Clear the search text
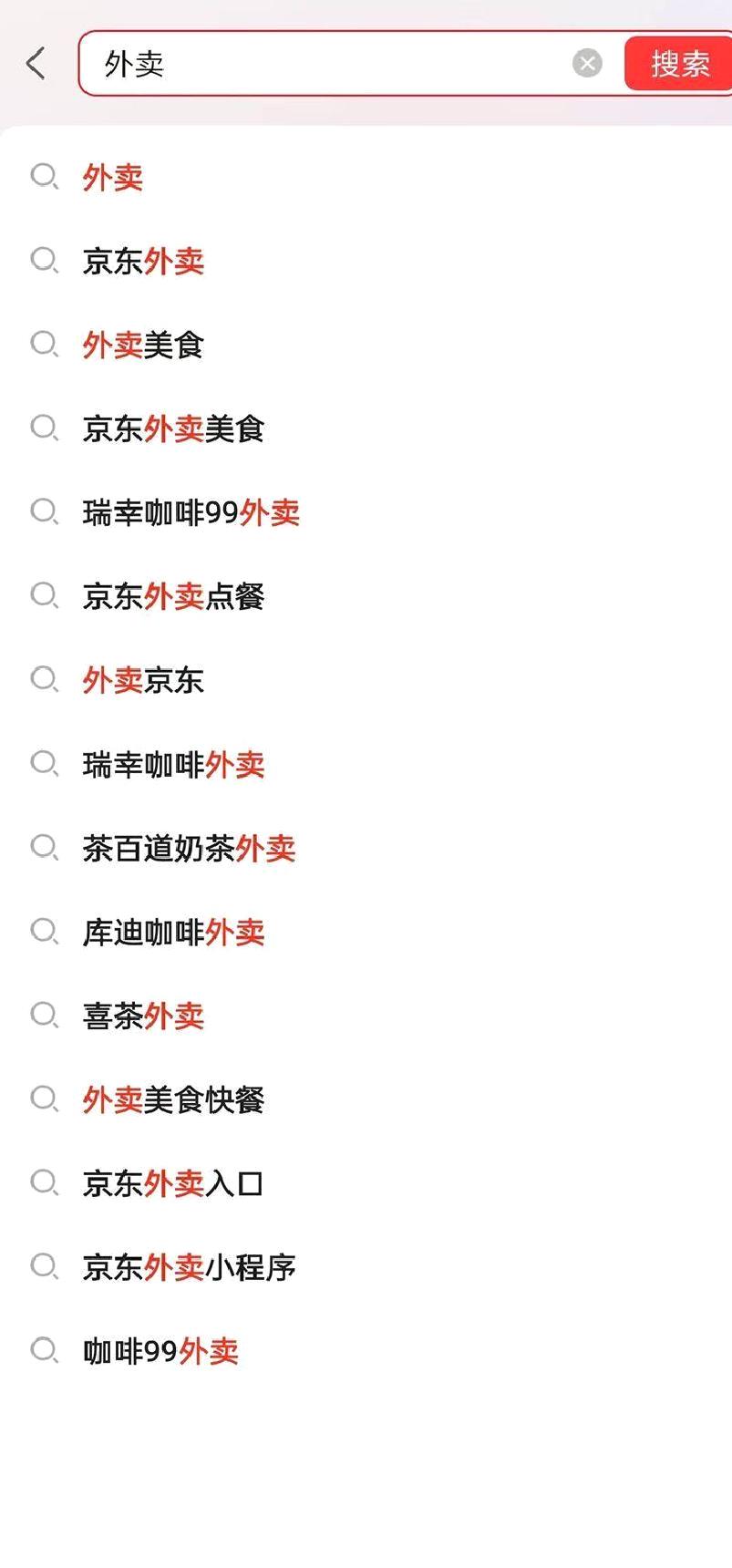The height and width of the screenshot is (1568, 732). coord(587,63)
